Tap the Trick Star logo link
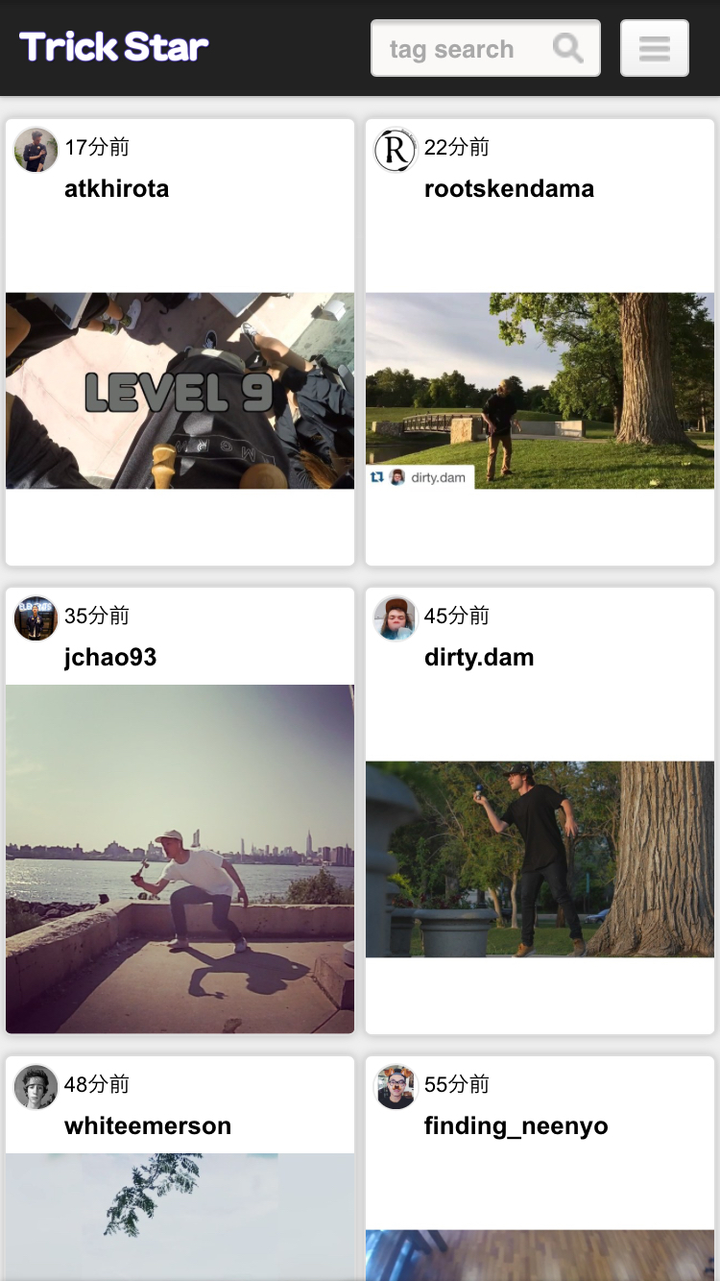This screenshot has height=1281, width=720. [114, 46]
